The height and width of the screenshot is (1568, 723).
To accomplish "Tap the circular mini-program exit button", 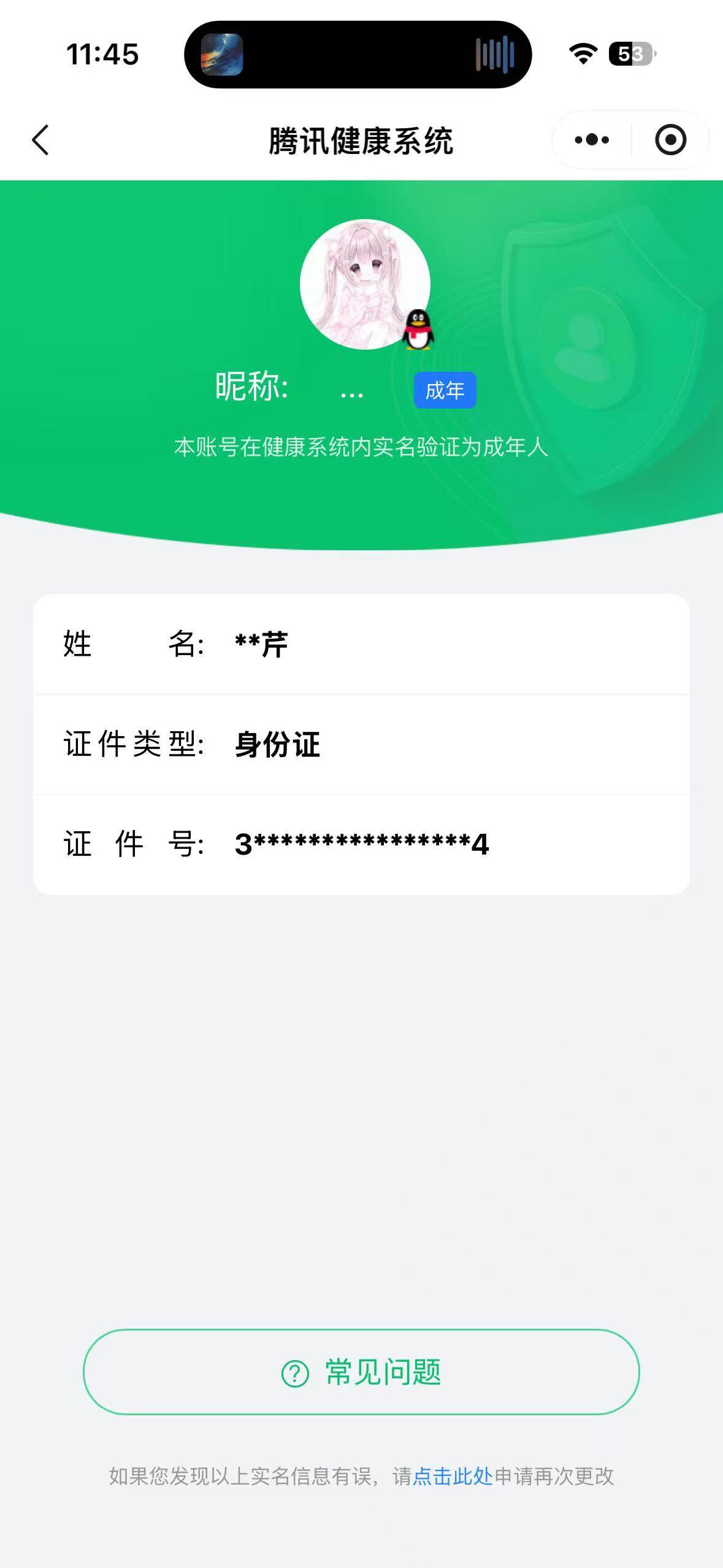I will click(670, 139).
